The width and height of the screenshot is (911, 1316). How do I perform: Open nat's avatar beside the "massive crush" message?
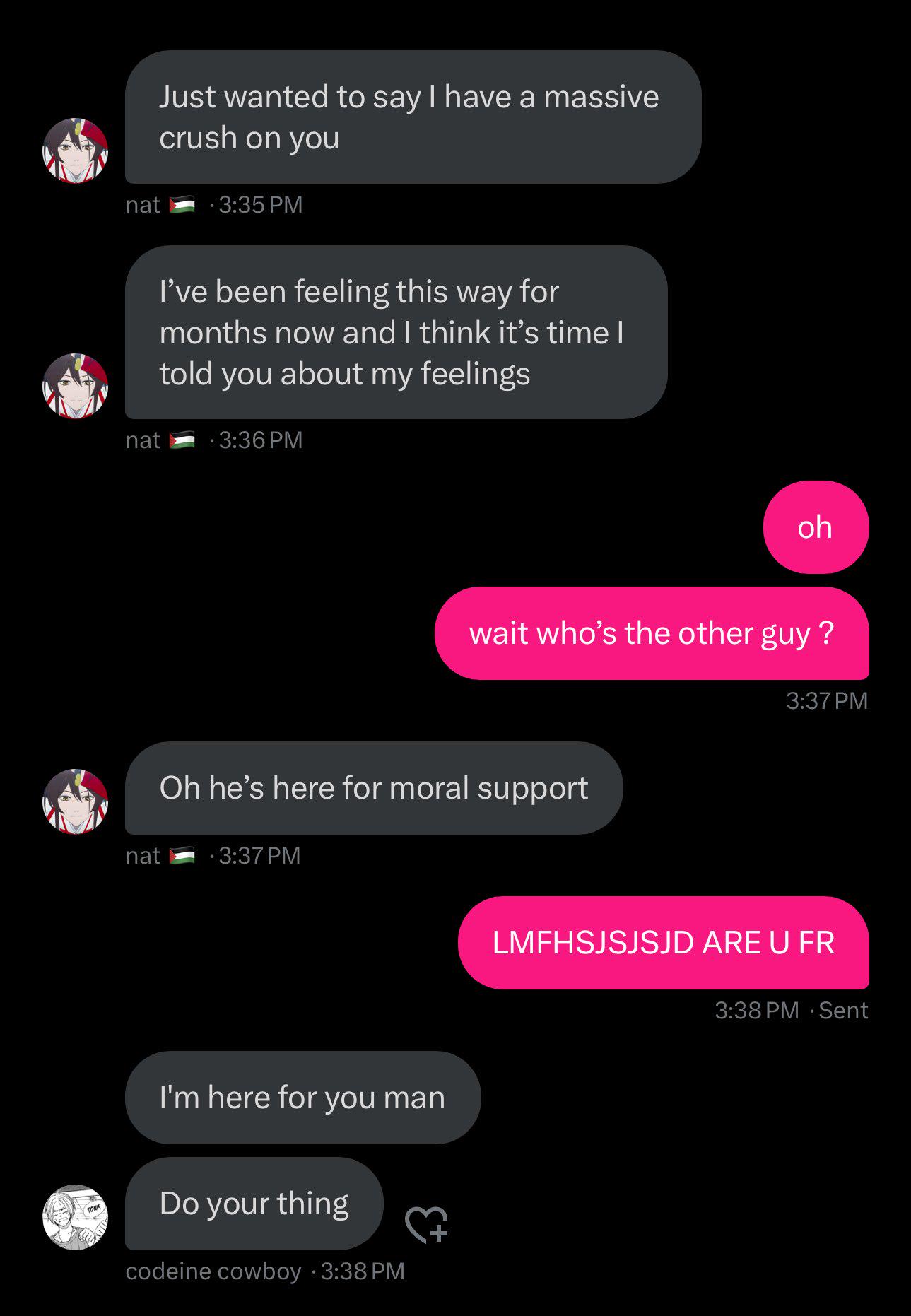click(x=76, y=151)
